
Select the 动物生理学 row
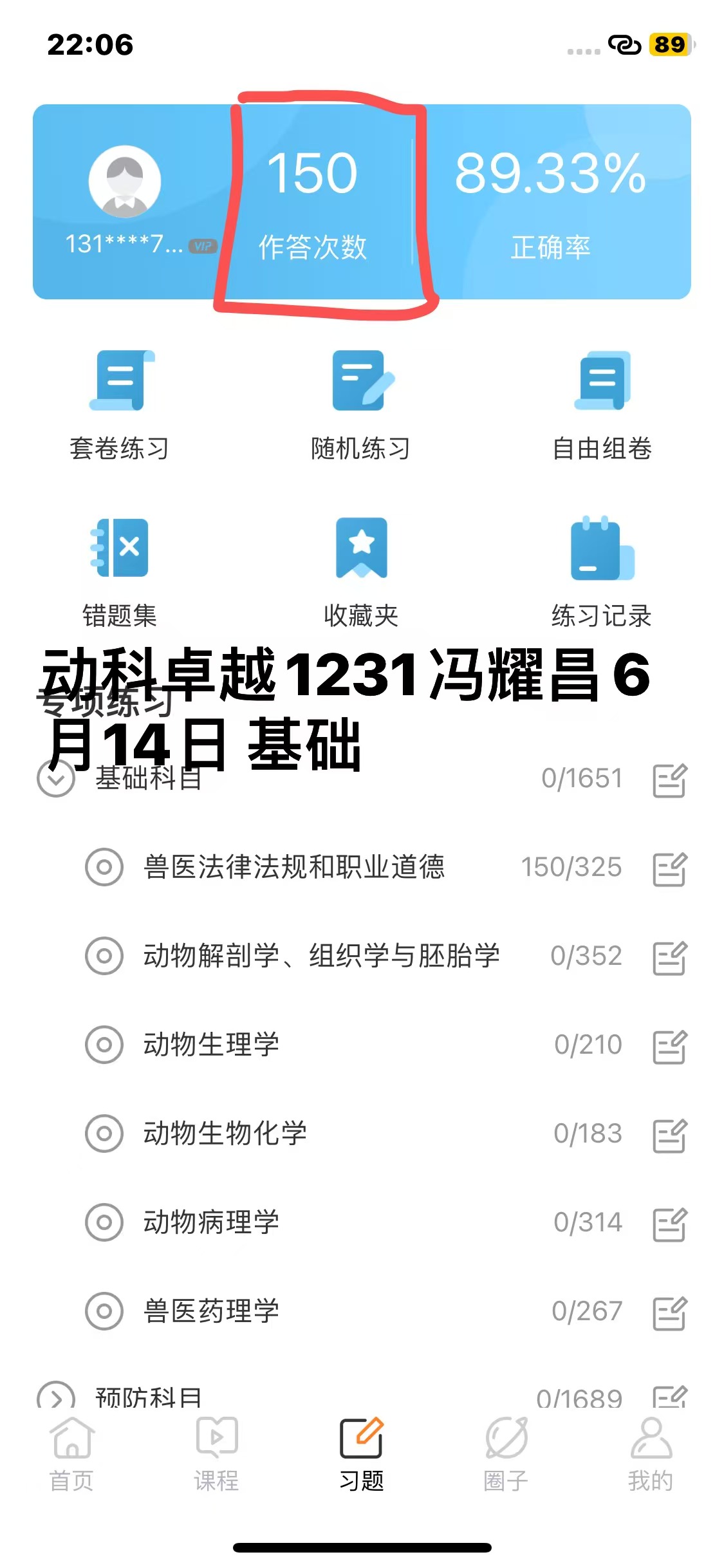386,1045
